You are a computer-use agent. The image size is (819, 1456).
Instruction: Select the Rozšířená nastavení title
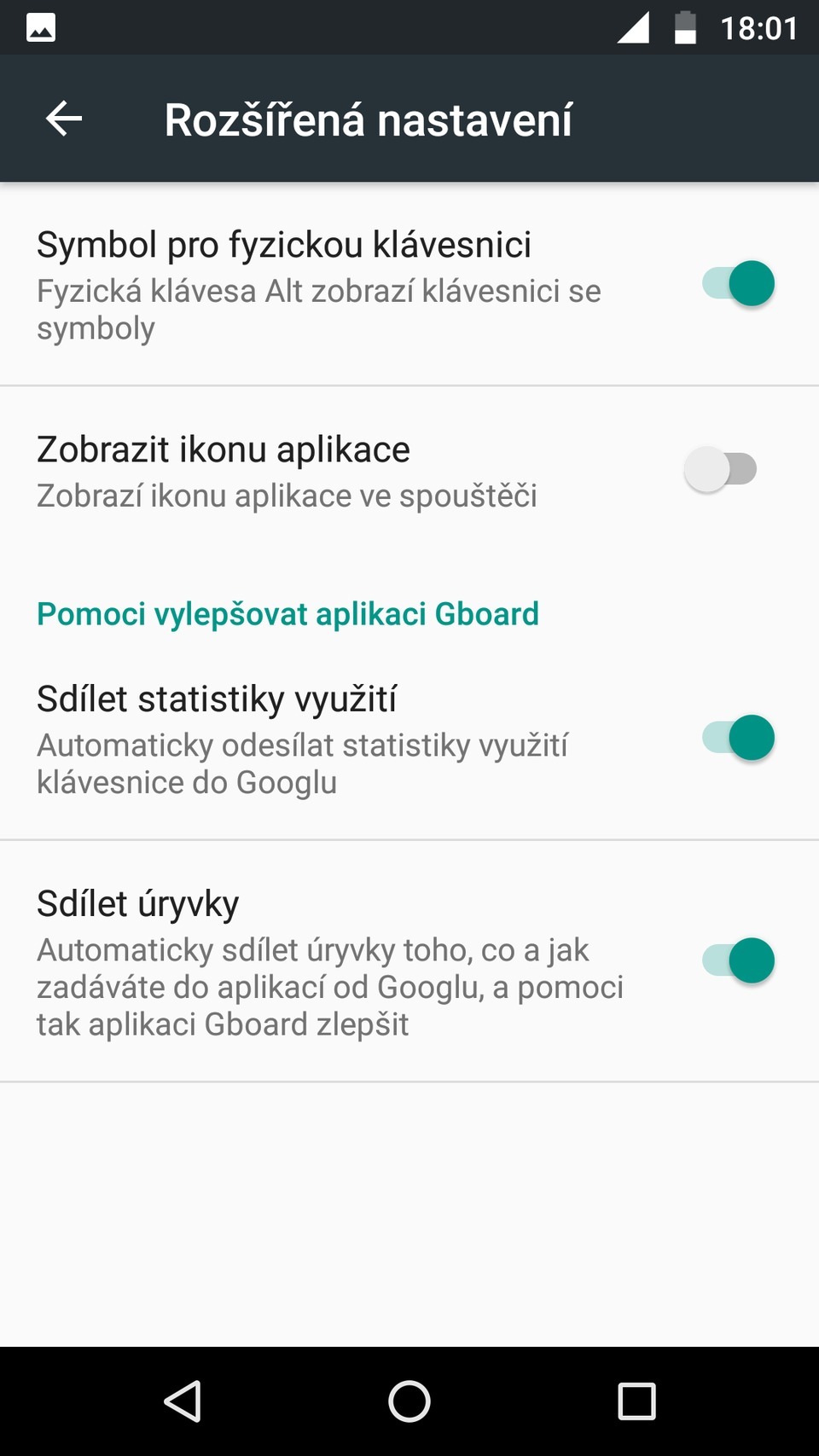pyautogui.click(x=369, y=120)
